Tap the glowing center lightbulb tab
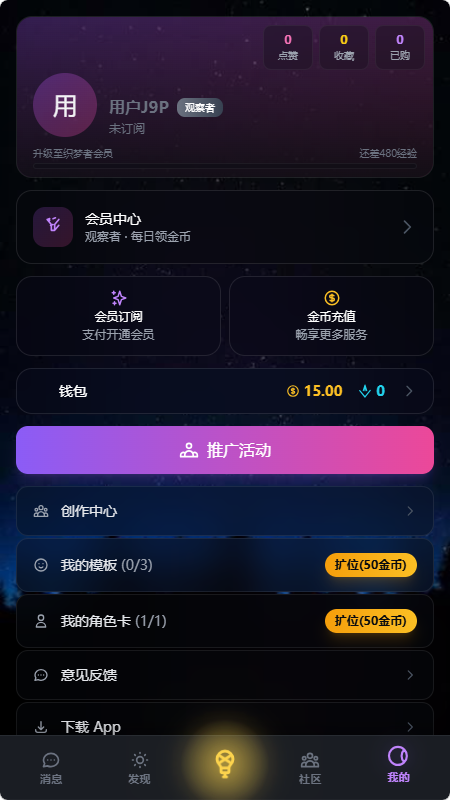This screenshot has height=800, width=450. tap(224, 764)
